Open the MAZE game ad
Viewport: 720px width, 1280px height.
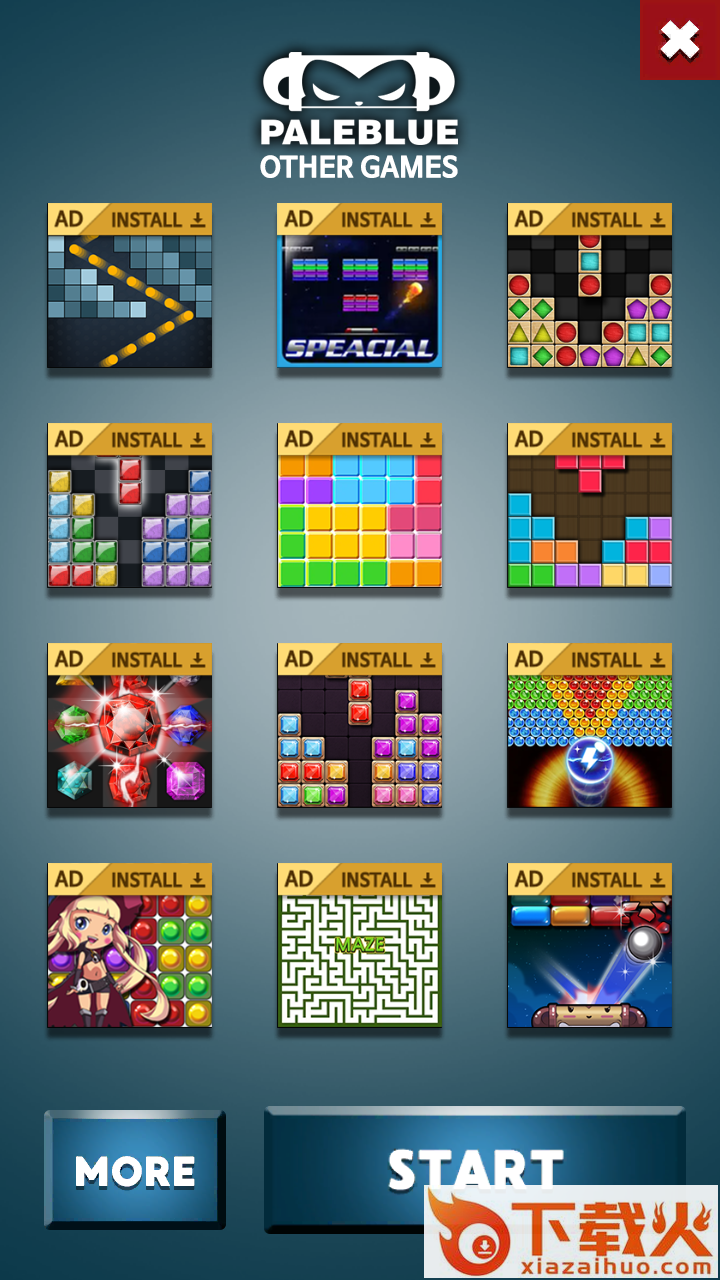point(359,960)
